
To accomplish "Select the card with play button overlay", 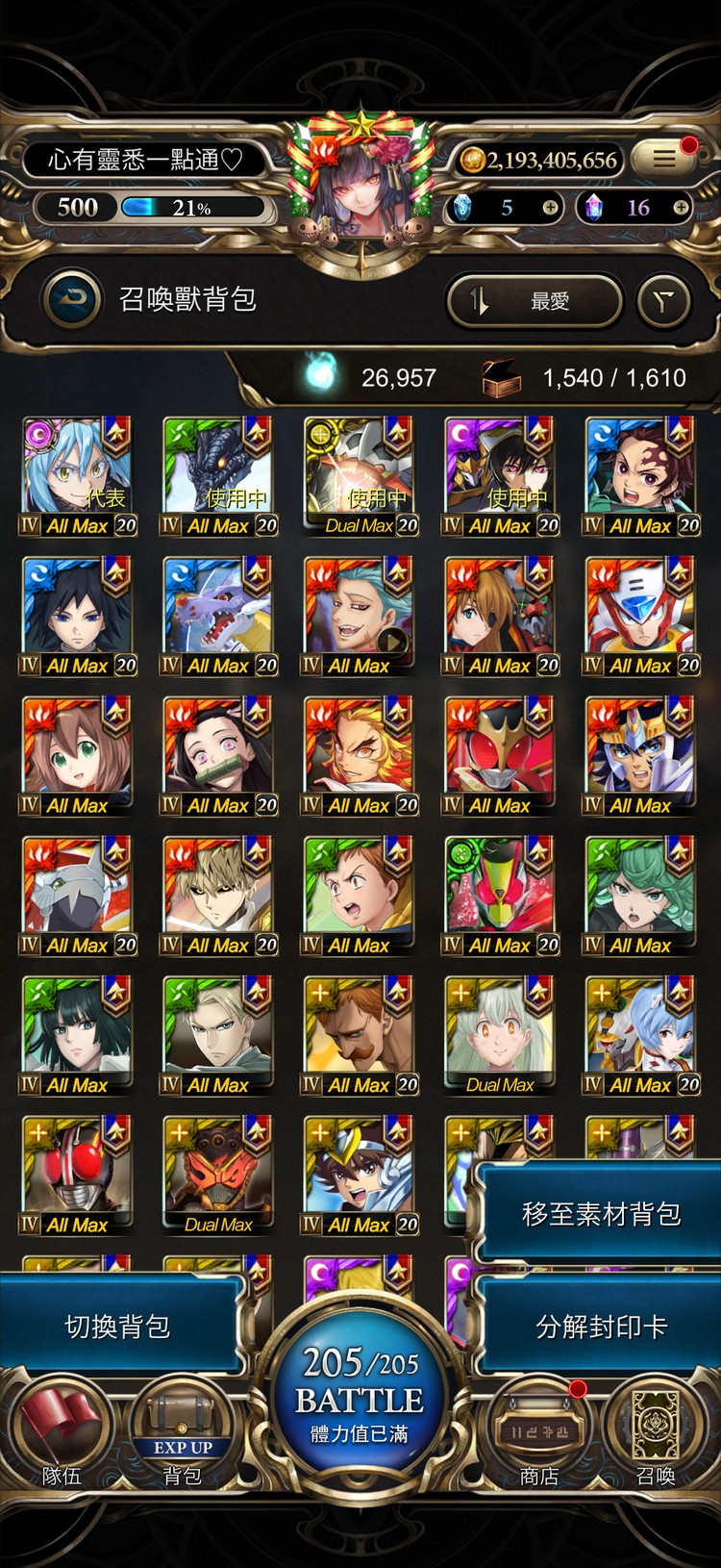I will tap(359, 616).
